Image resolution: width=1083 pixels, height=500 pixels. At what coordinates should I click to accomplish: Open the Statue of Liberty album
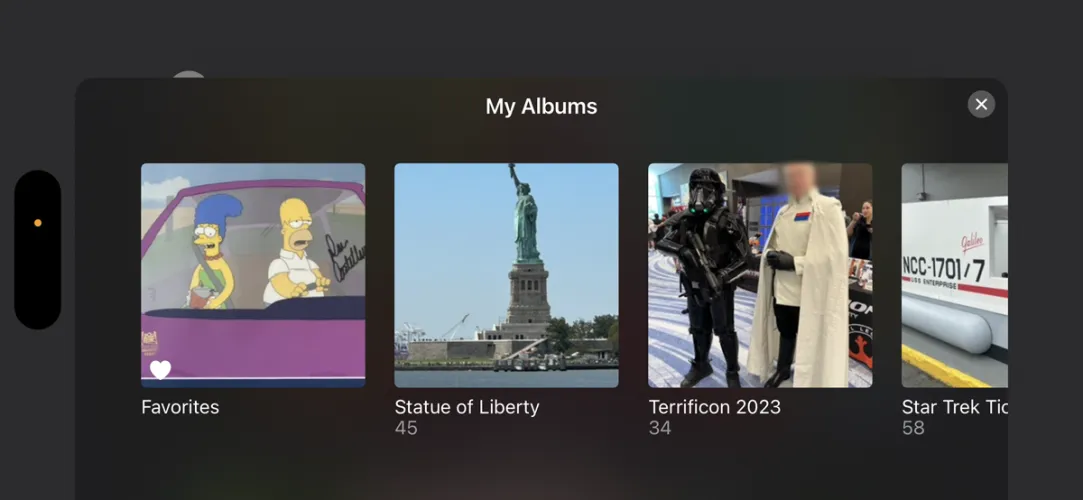click(506, 275)
